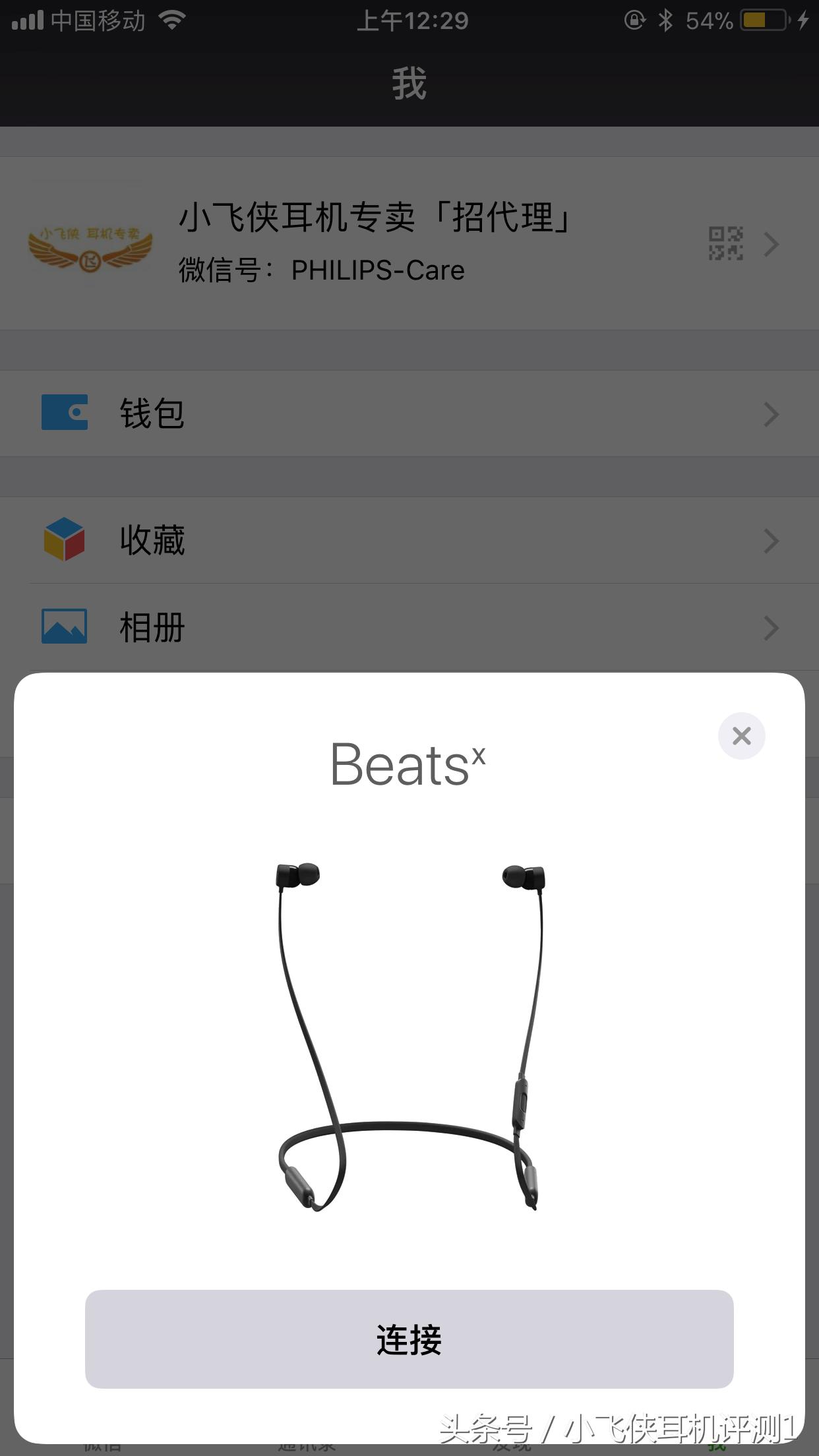The image size is (819, 1456).
Task: Tap 连接 to connect the BeatsX
Action: pos(409,1340)
